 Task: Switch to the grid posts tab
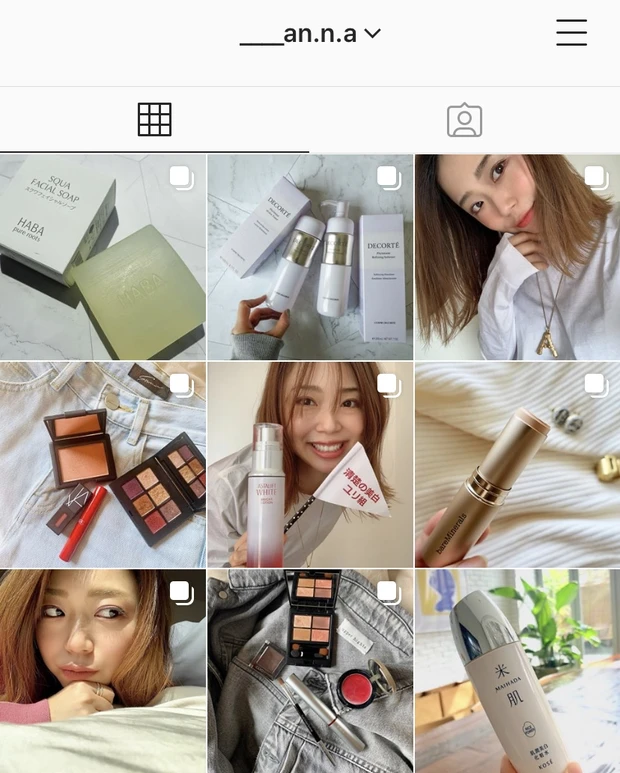[x=154, y=120]
